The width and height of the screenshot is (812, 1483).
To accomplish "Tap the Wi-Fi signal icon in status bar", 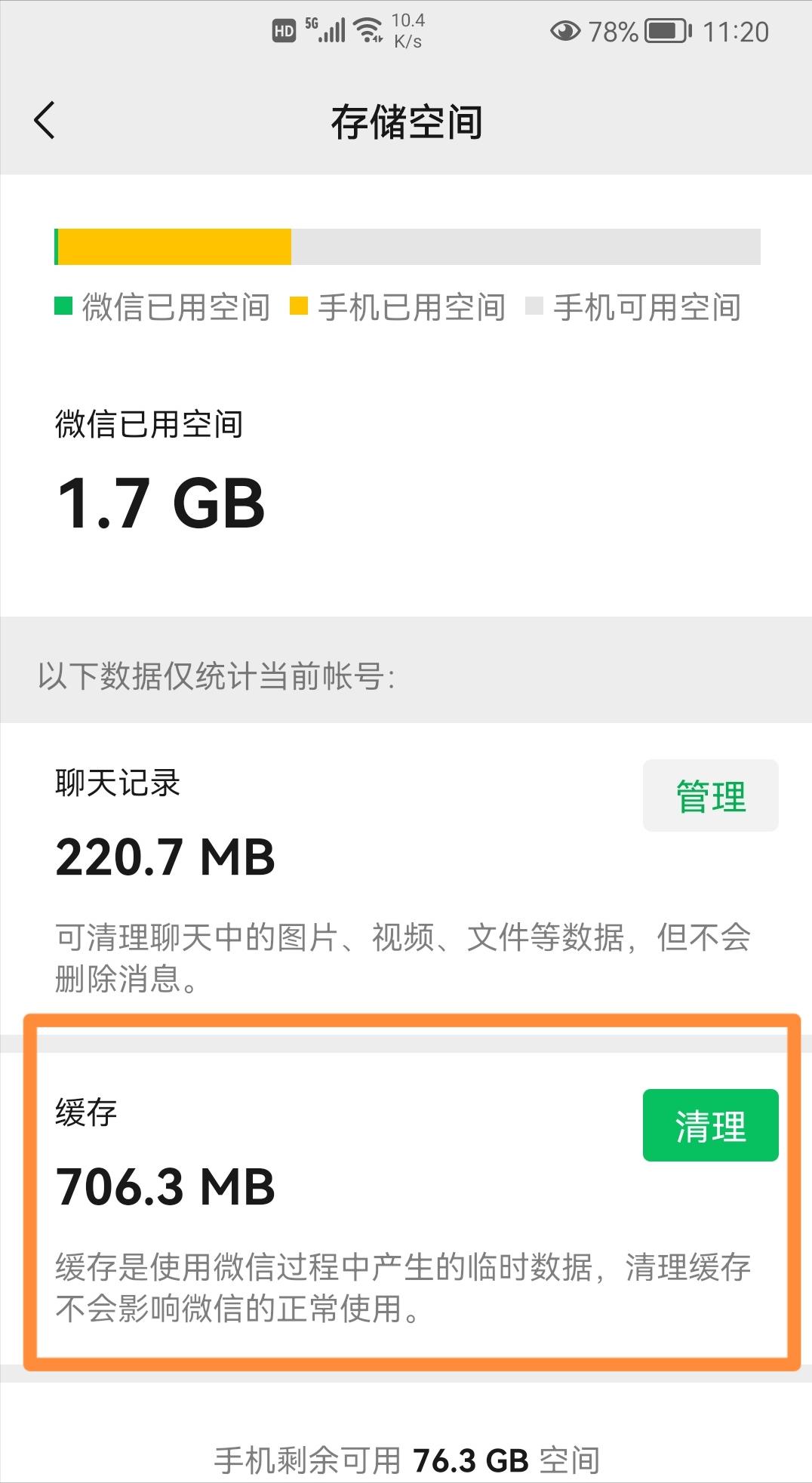I will (368, 29).
